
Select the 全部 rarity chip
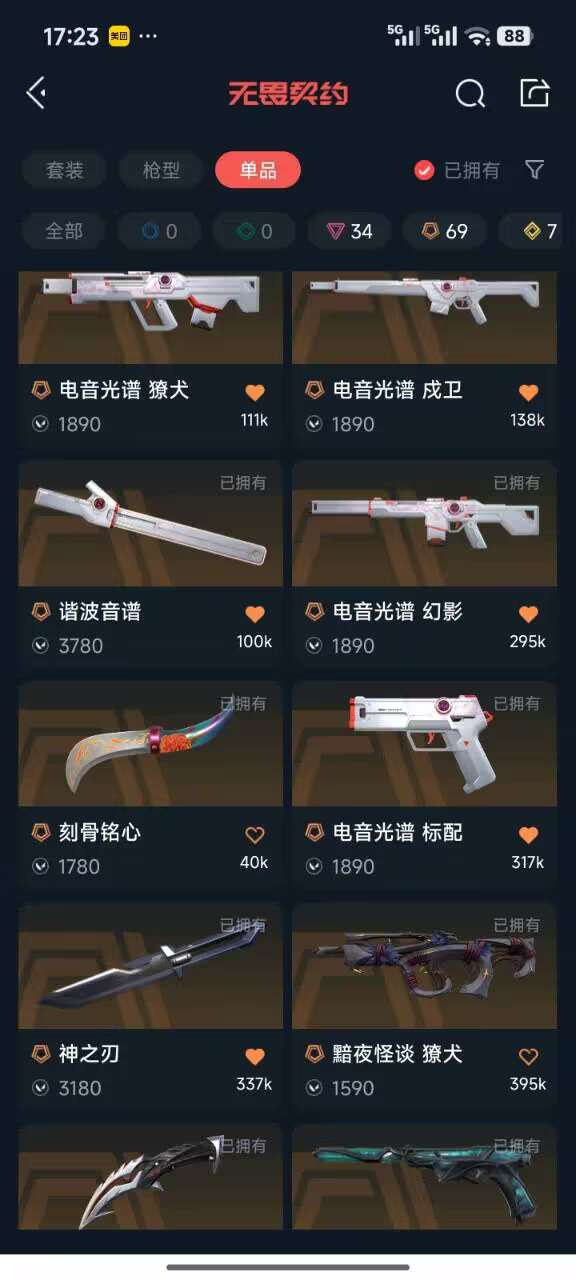(65, 231)
